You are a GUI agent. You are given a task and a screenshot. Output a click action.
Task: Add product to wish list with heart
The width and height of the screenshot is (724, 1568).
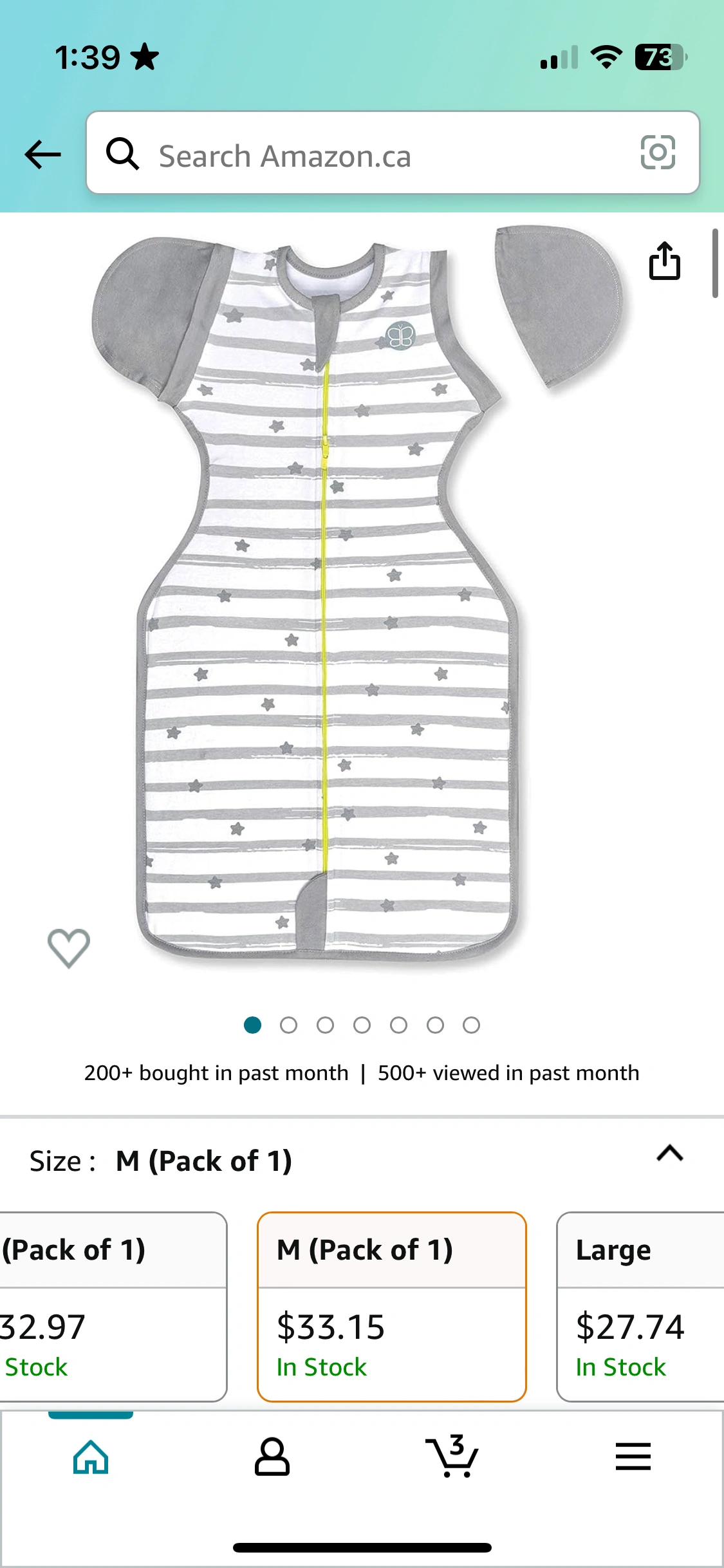69,947
